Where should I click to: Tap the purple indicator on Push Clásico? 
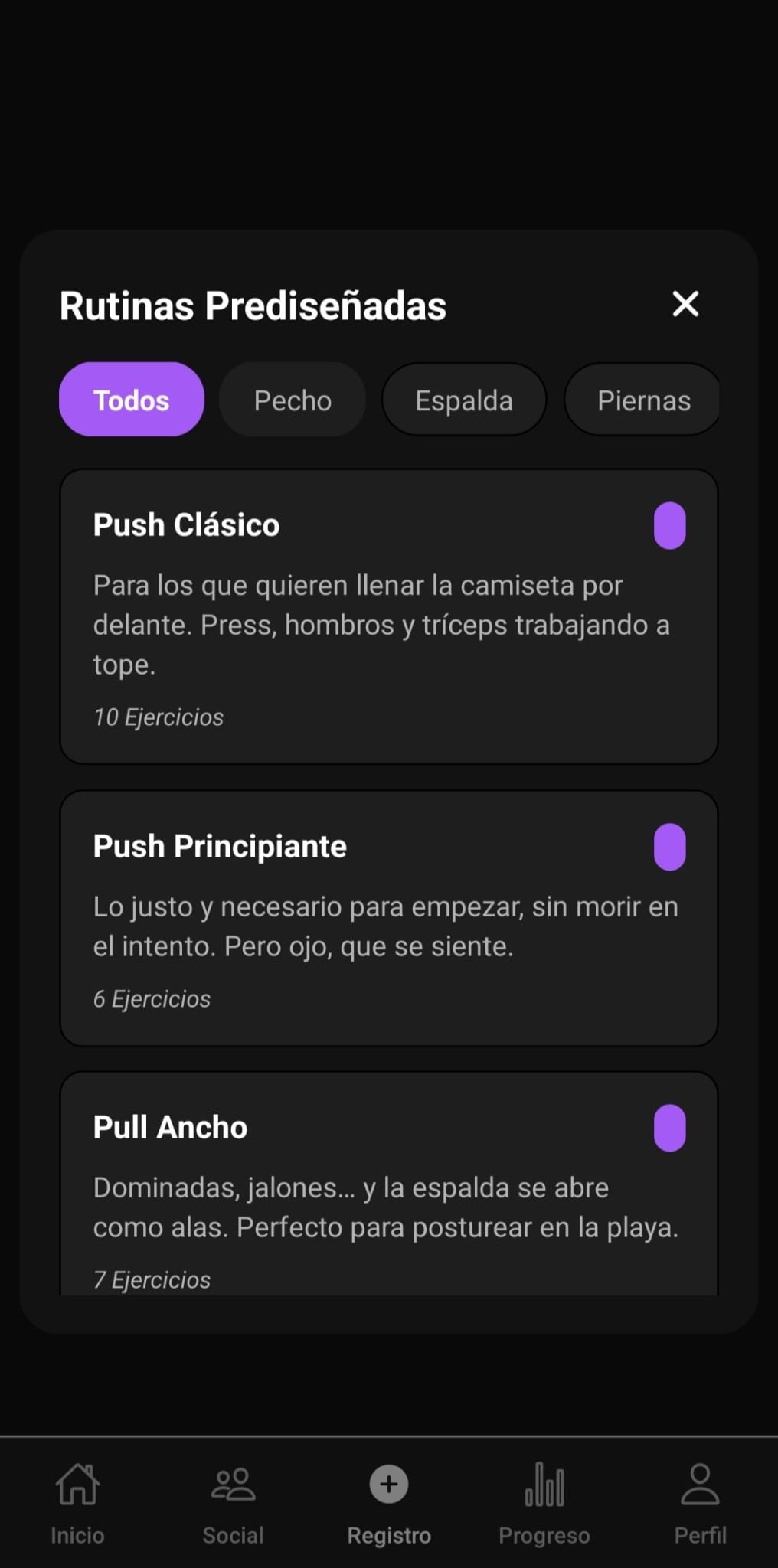(669, 524)
